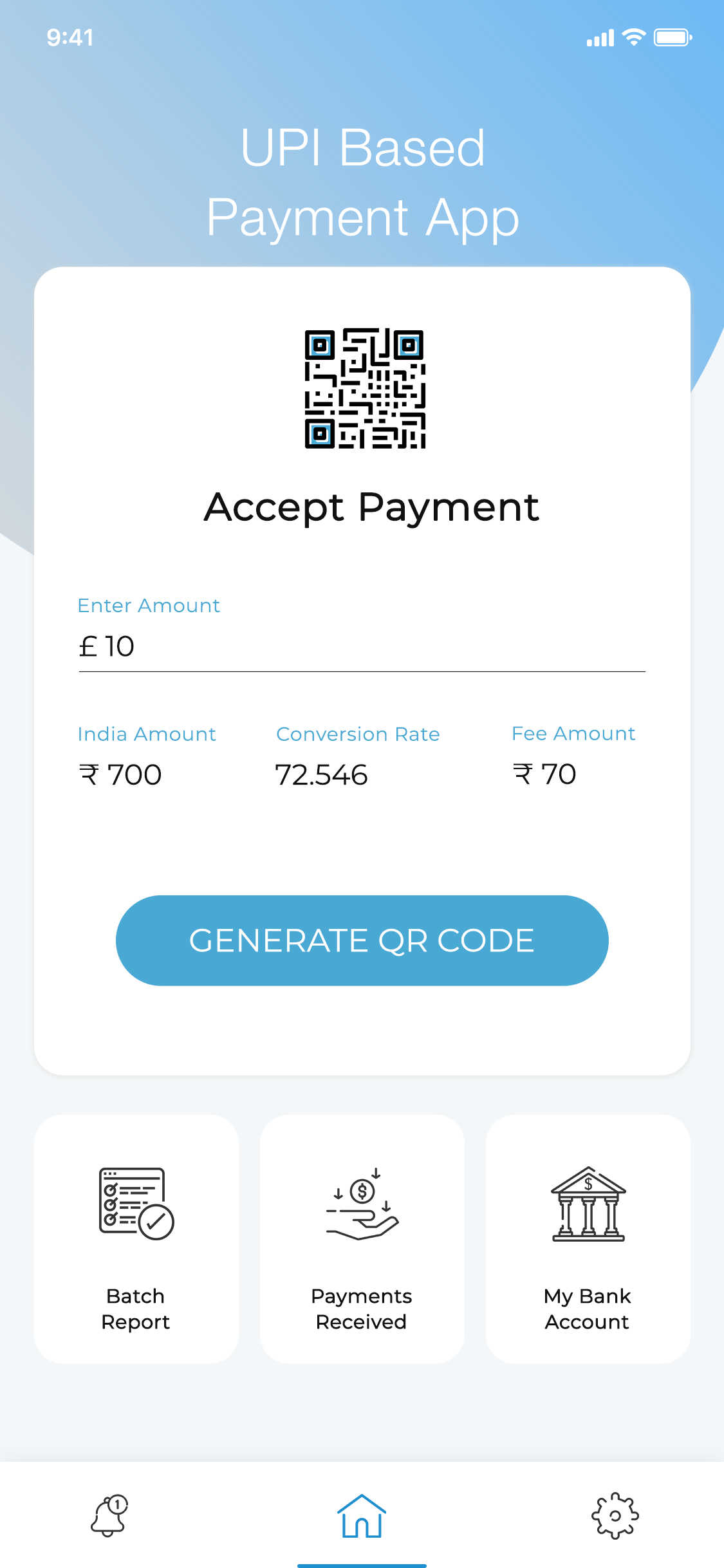This screenshot has width=724, height=1568.
Task: Switch to the Home tab
Action: (362, 1515)
